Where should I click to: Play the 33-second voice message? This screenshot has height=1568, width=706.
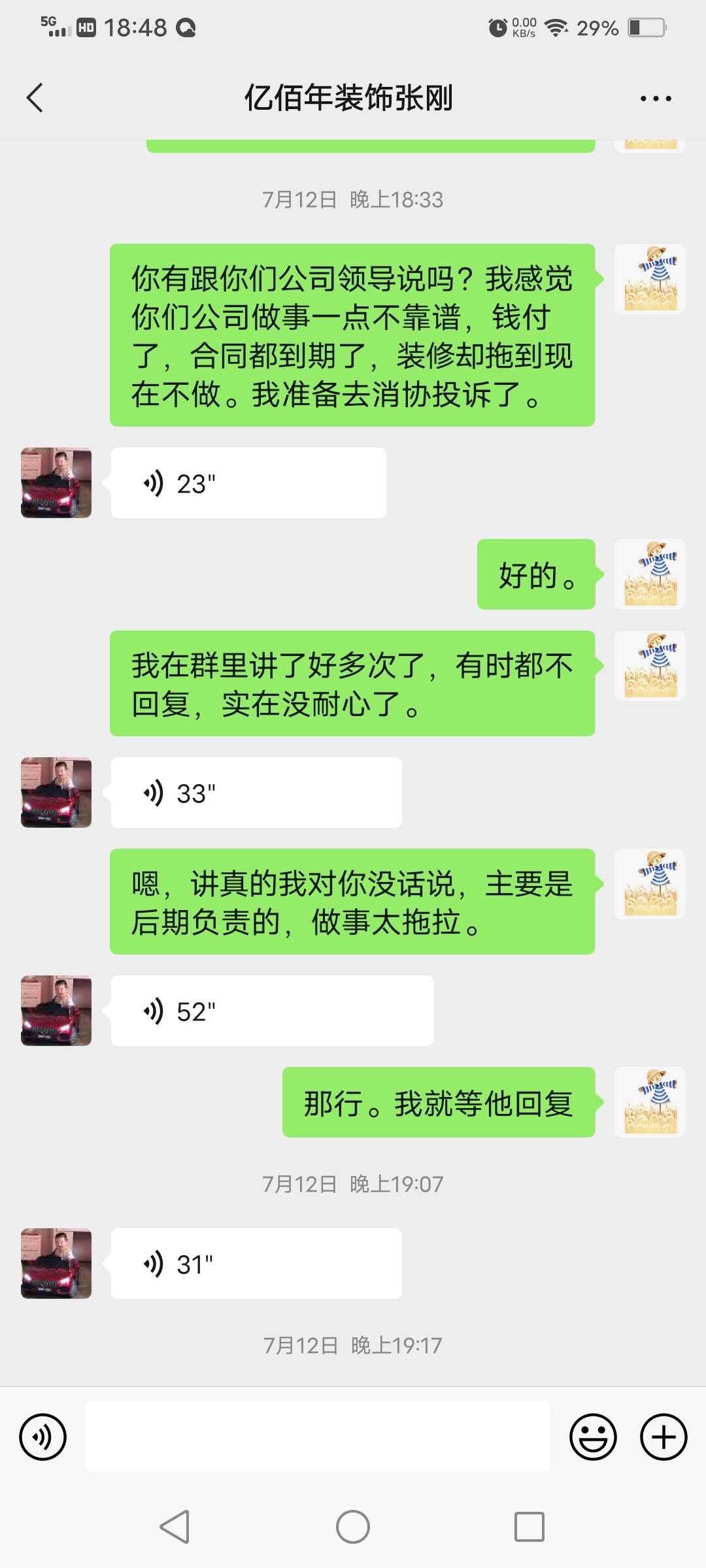click(256, 793)
